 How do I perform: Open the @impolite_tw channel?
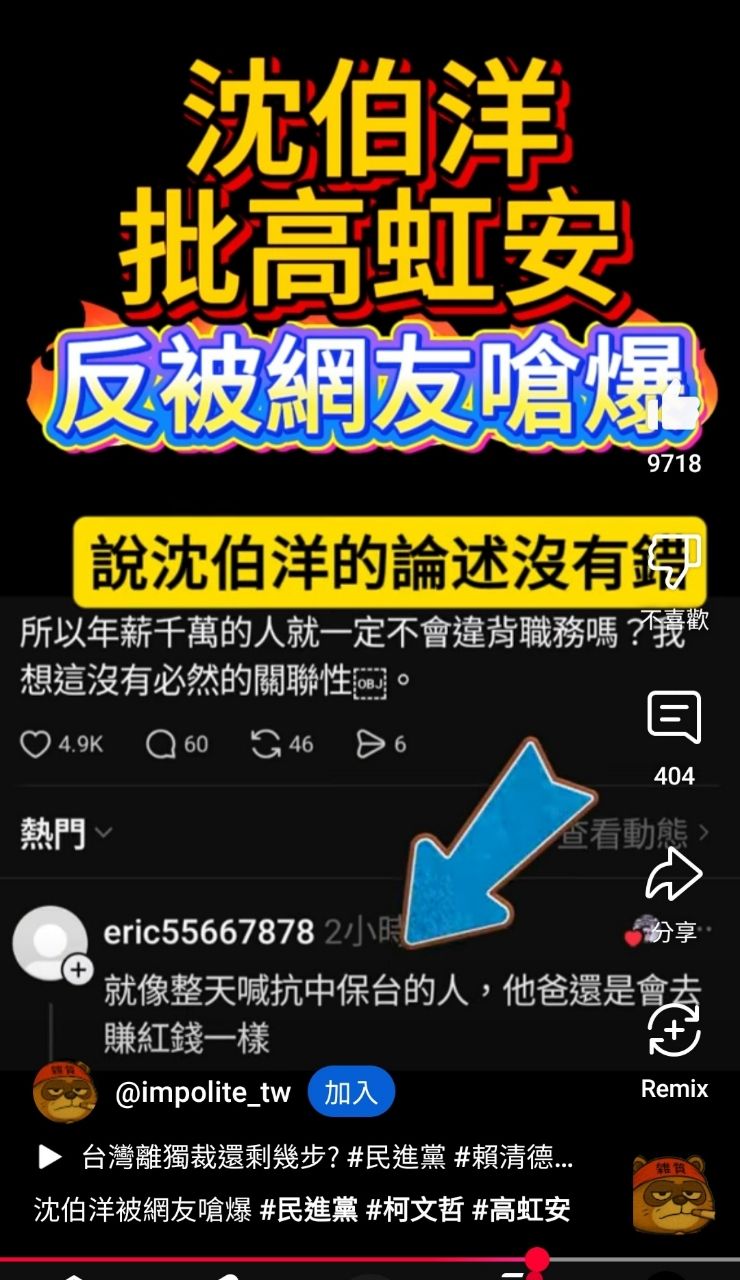point(202,1093)
